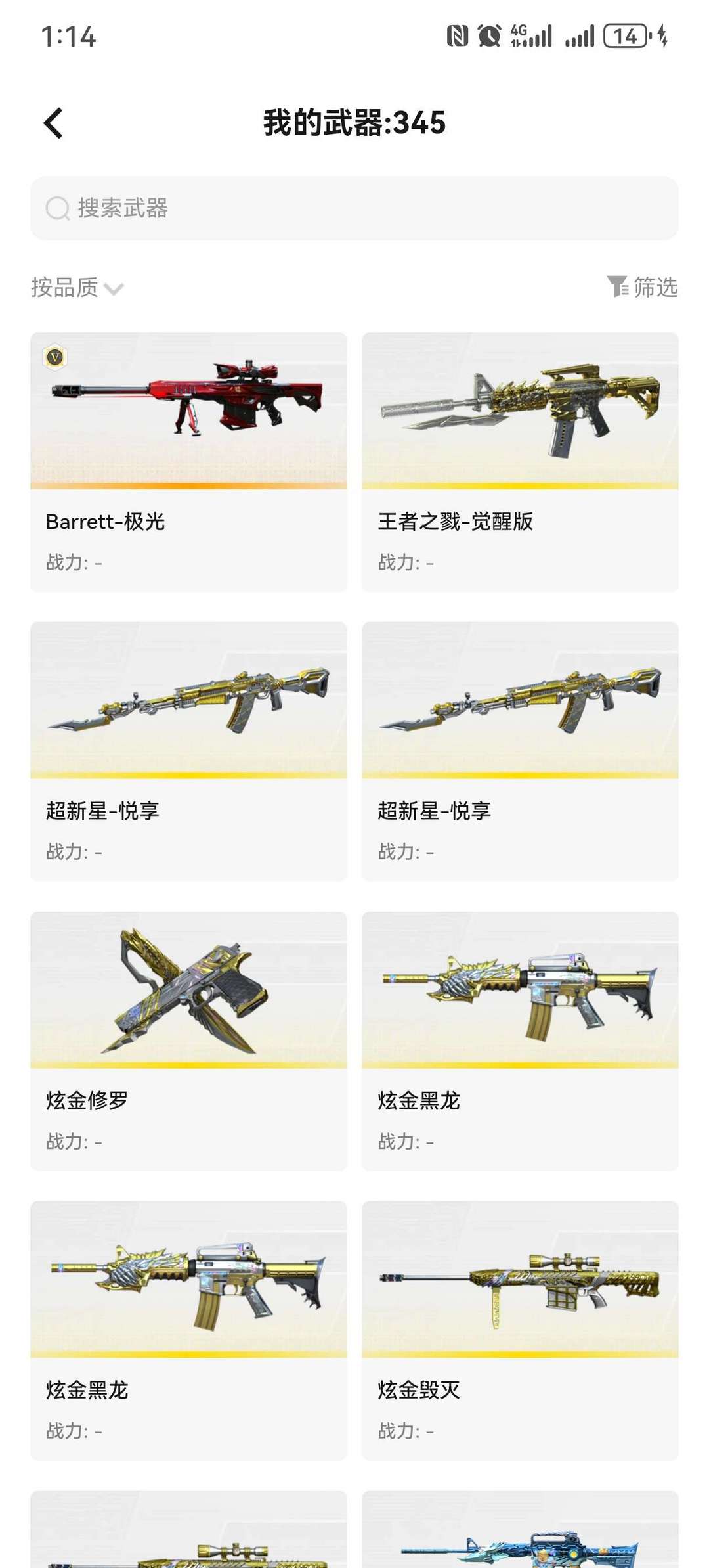Open the Barrett-极光 weapon card

188,462
